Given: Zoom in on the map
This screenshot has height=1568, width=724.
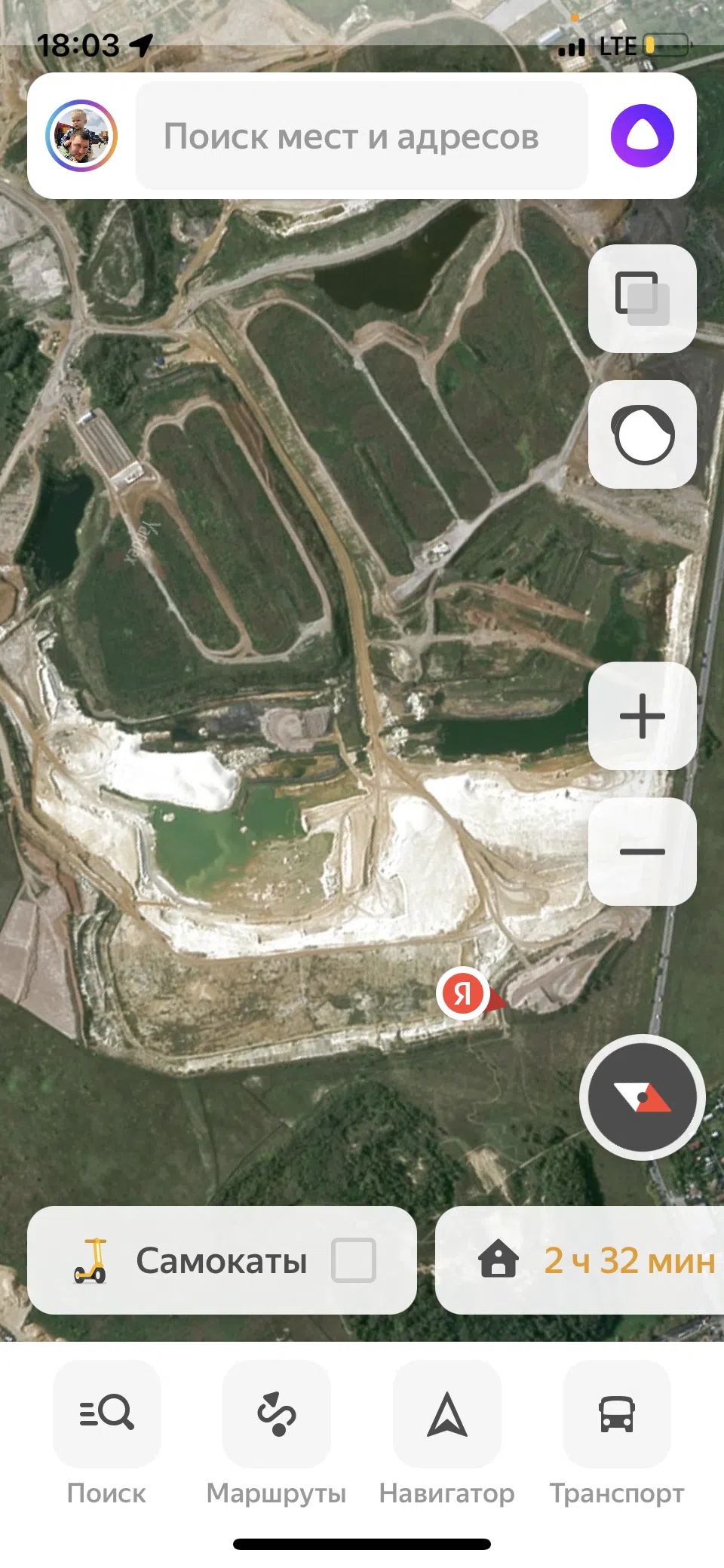Looking at the screenshot, I should click(642, 716).
